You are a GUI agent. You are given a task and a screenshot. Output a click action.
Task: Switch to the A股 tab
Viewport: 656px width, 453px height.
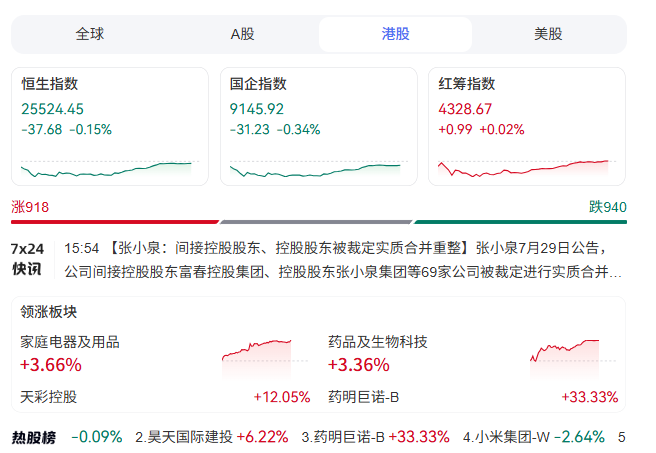(x=243, y=34)
